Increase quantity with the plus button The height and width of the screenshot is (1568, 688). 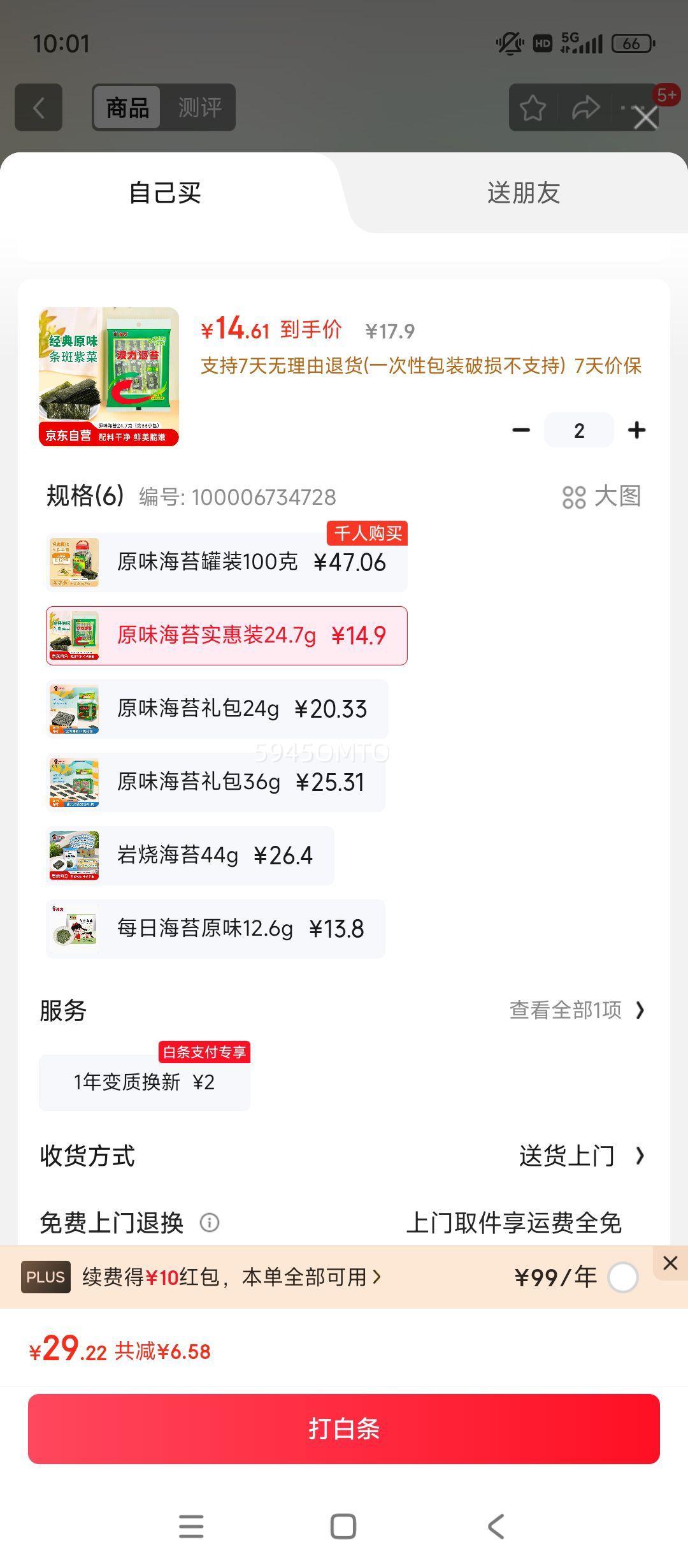[x=636, y=430]
